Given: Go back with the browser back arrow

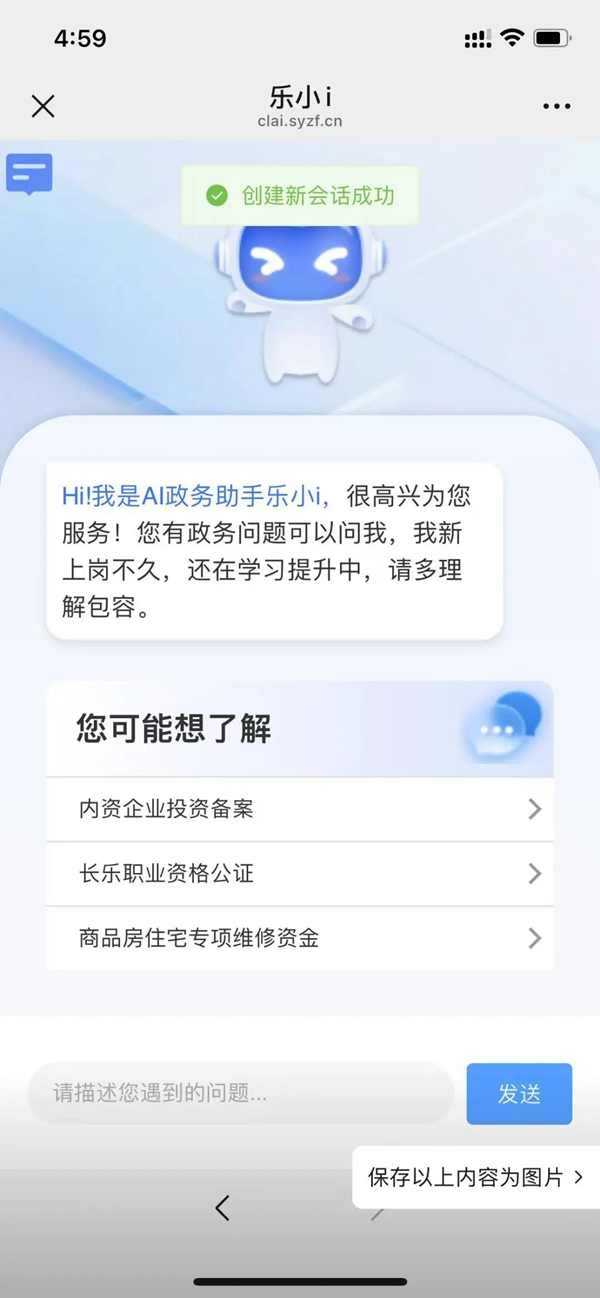Looking at the screenshot, I should 222,1208.
